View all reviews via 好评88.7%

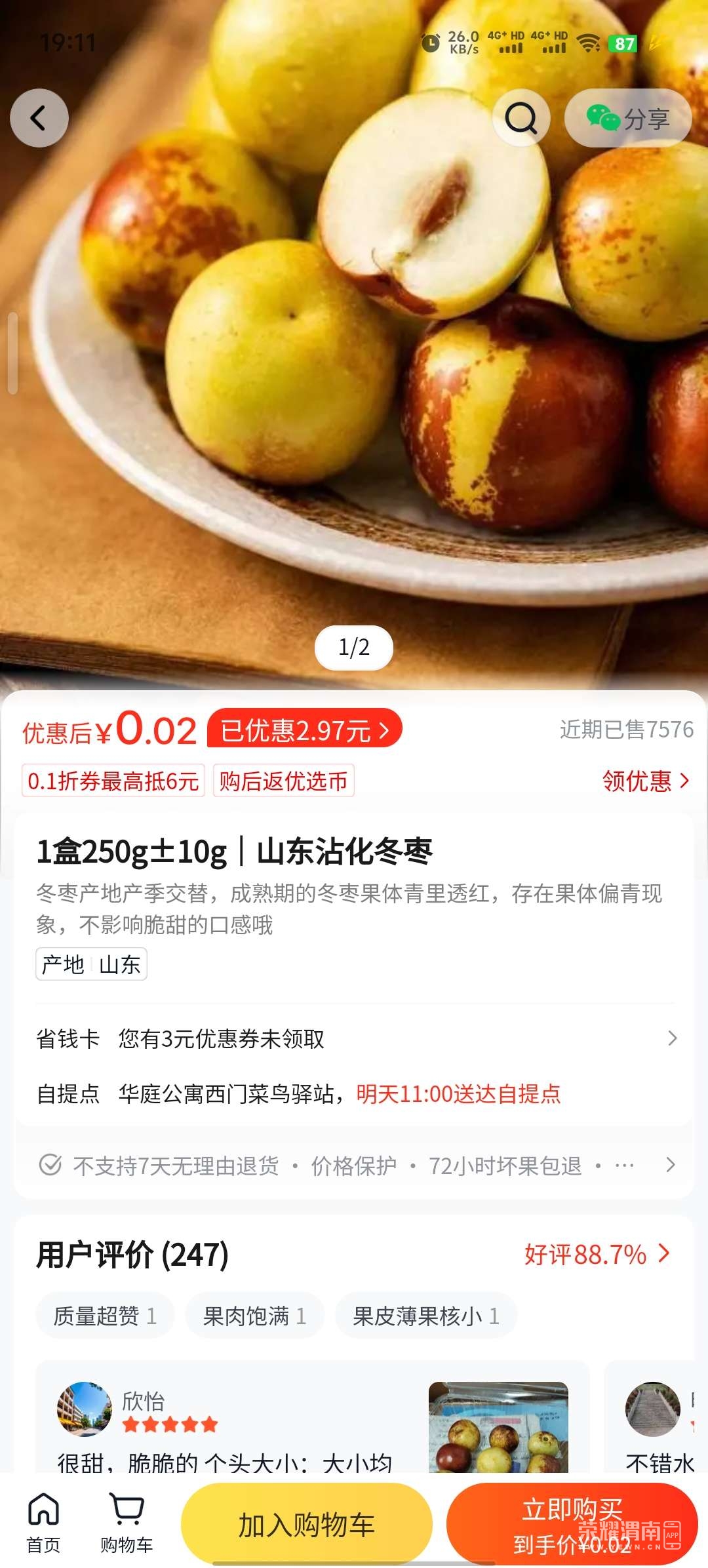pyautogui.click(x=597, y=1254)
